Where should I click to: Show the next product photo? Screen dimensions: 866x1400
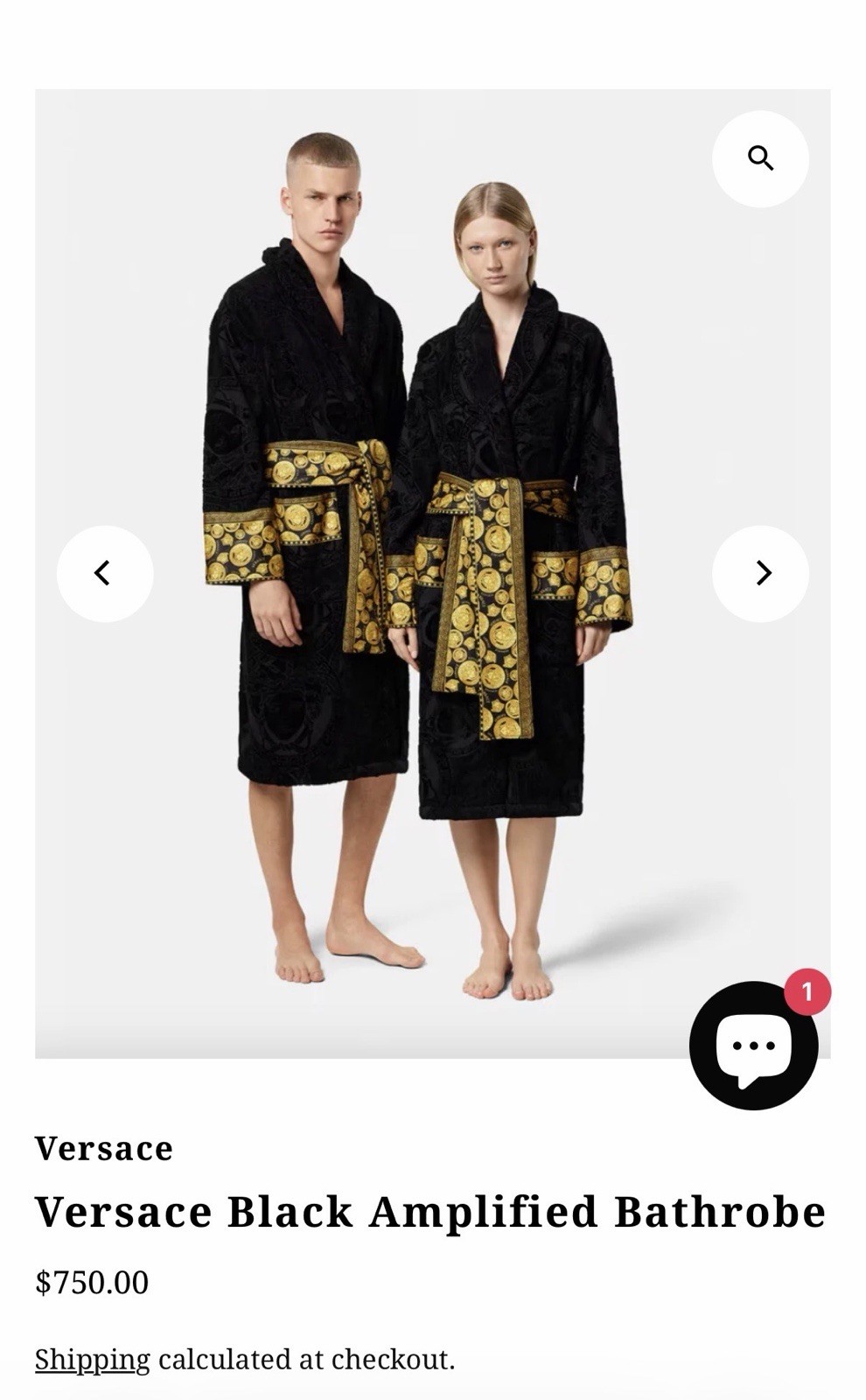point(760,573)
